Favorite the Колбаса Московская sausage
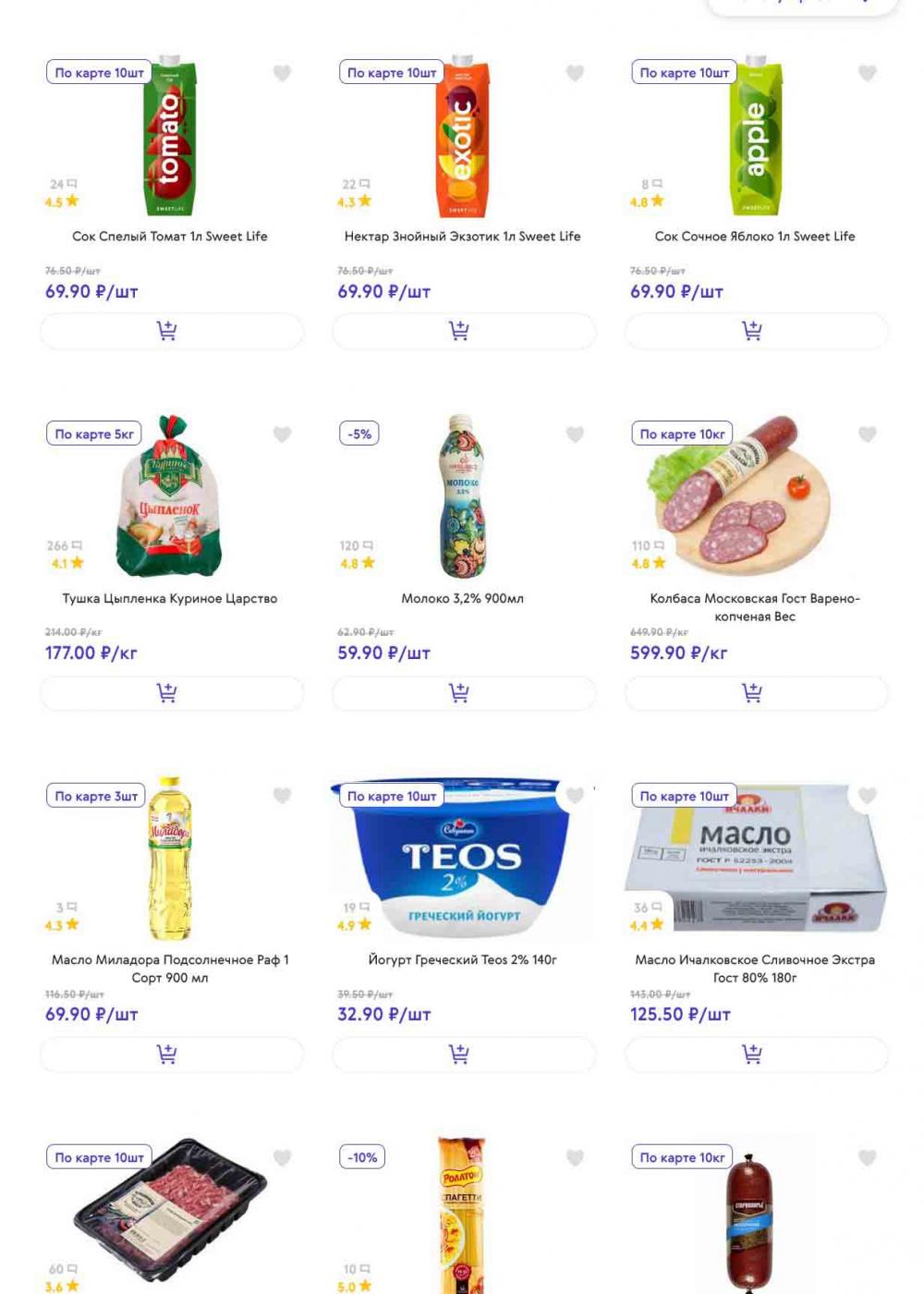Image resolution: width=924 pixels, height=1294 pixels. coord(867,434)
